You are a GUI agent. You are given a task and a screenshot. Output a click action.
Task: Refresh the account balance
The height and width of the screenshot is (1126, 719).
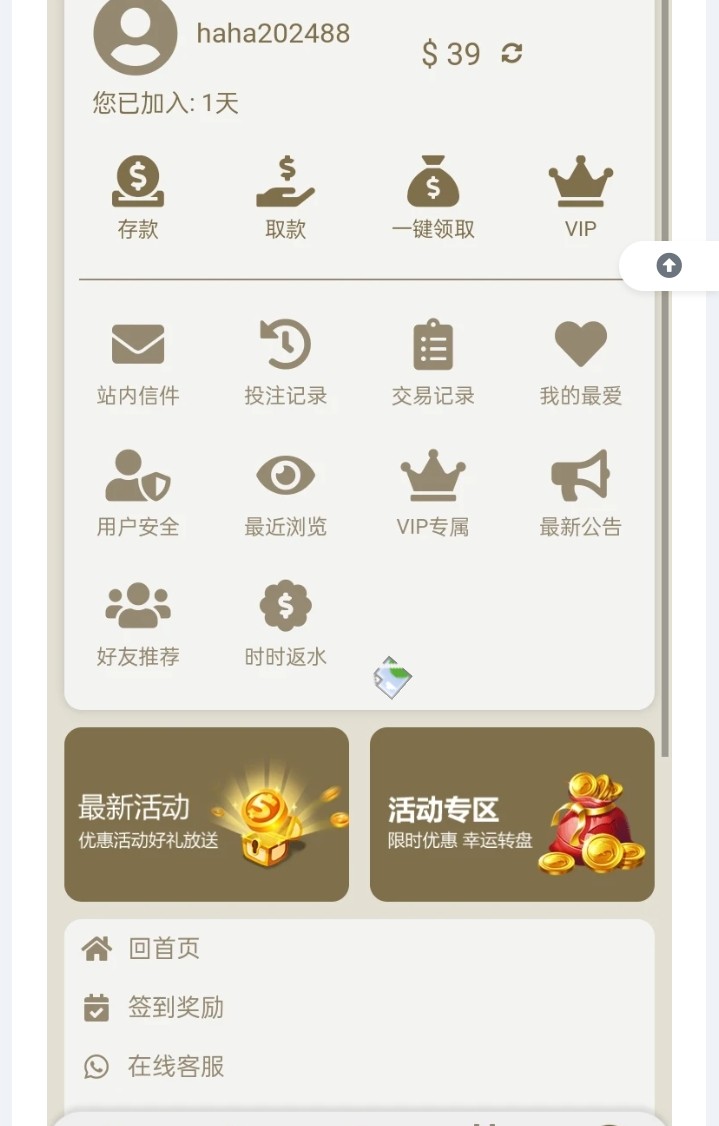pos(512,53)
